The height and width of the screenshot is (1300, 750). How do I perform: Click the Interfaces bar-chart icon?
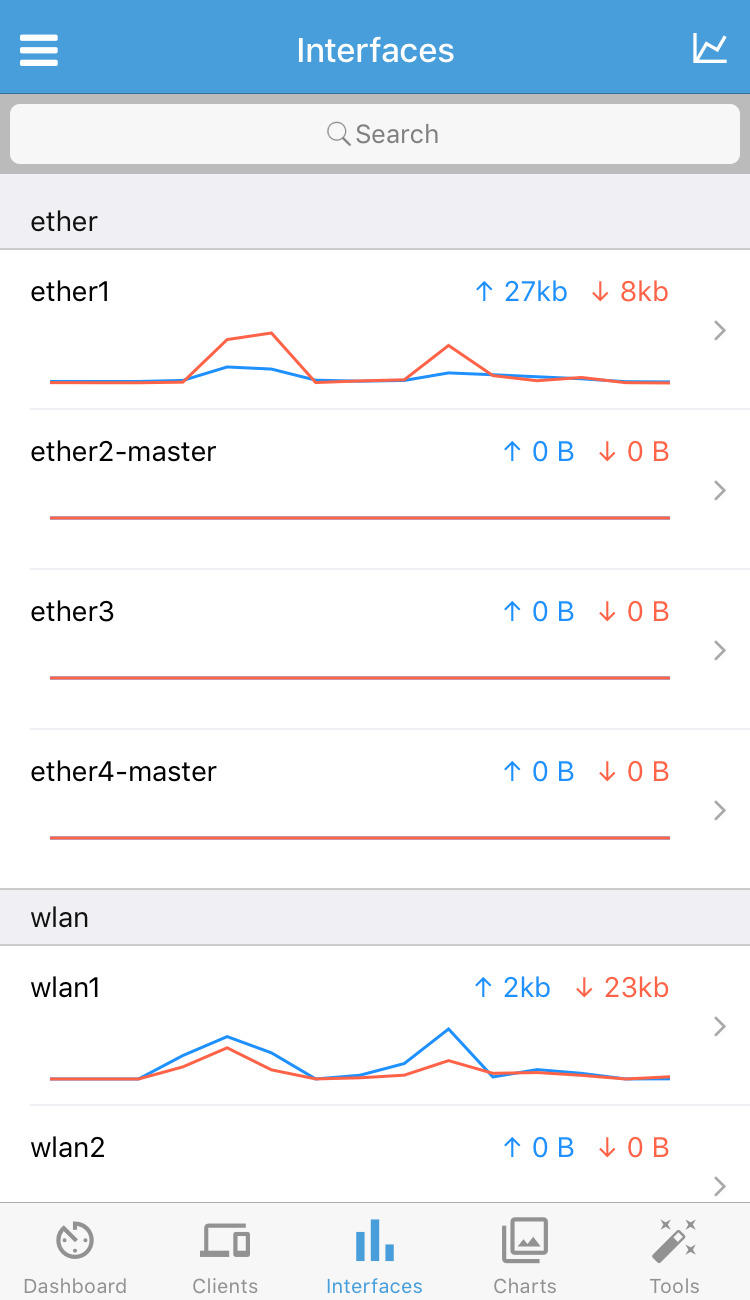[x=375, y=1240]
